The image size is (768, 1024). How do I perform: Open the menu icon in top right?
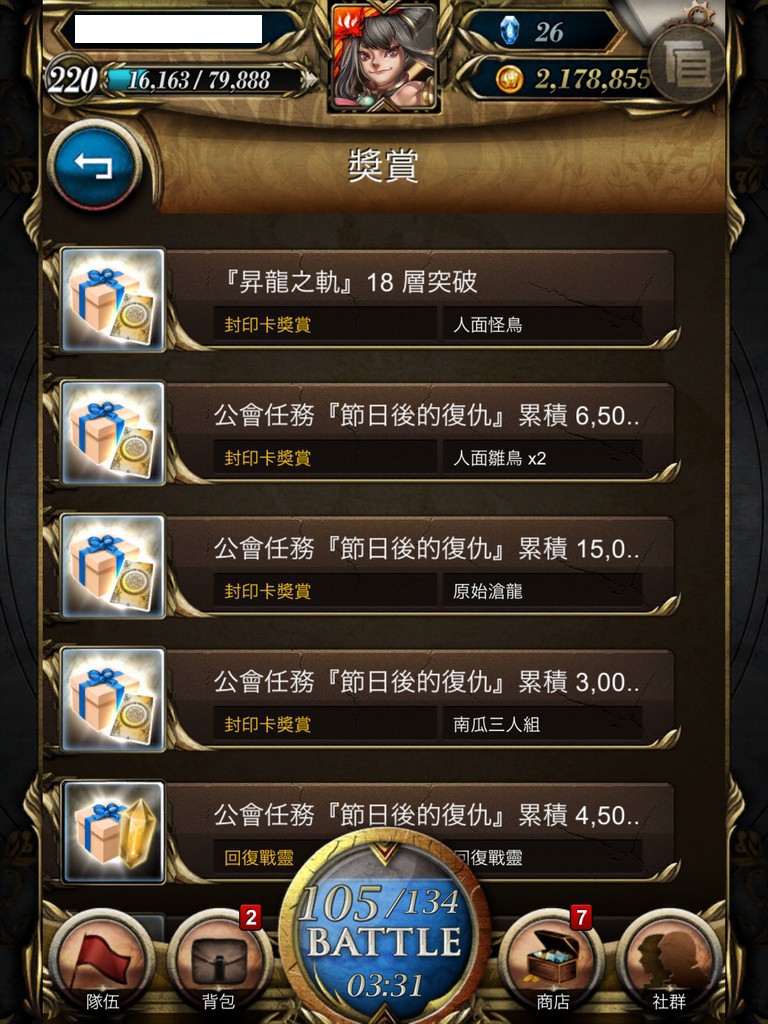point(688,65)
